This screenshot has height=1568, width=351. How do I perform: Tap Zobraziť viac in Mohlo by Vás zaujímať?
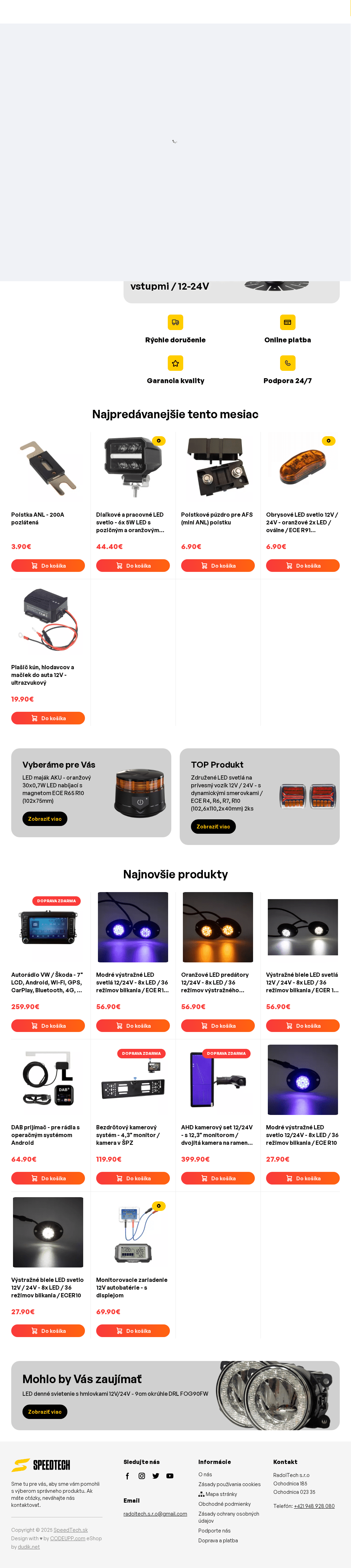[45, 1412]
